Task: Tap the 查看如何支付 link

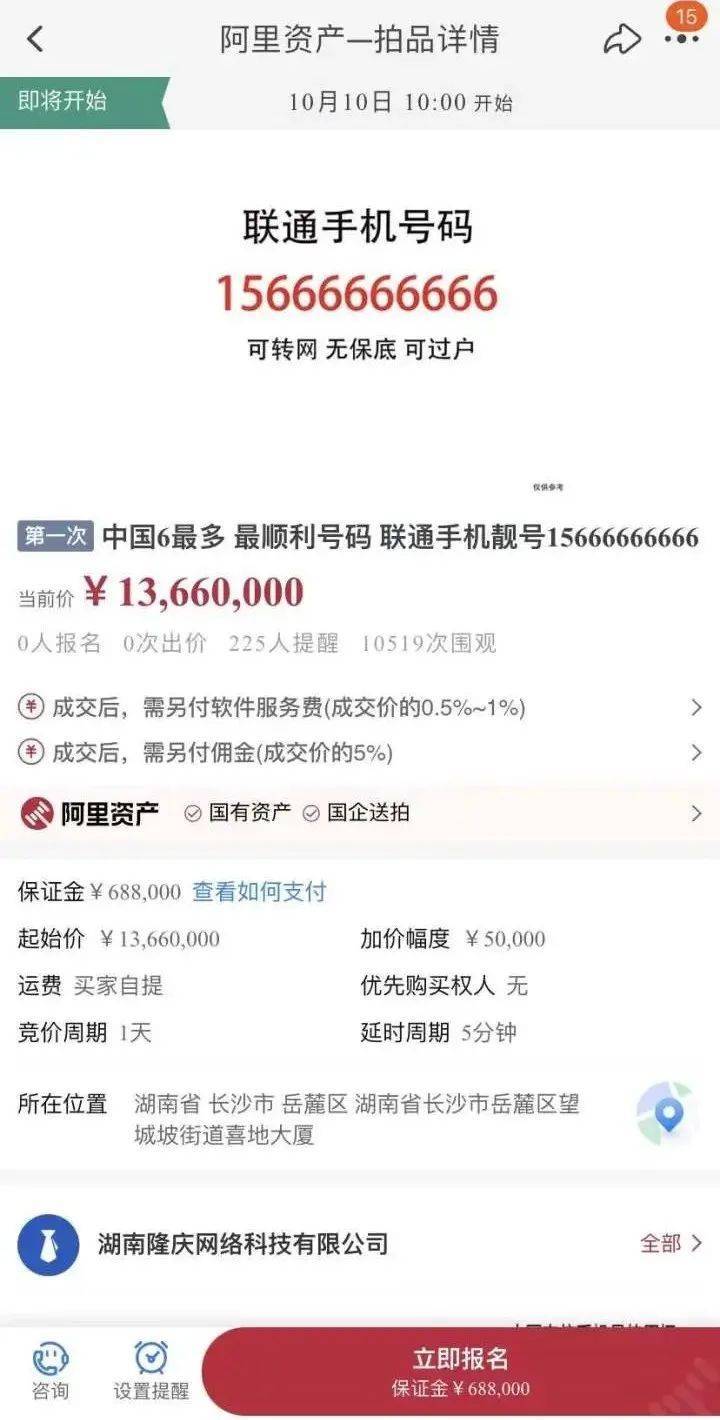Action: coord(259,892)
